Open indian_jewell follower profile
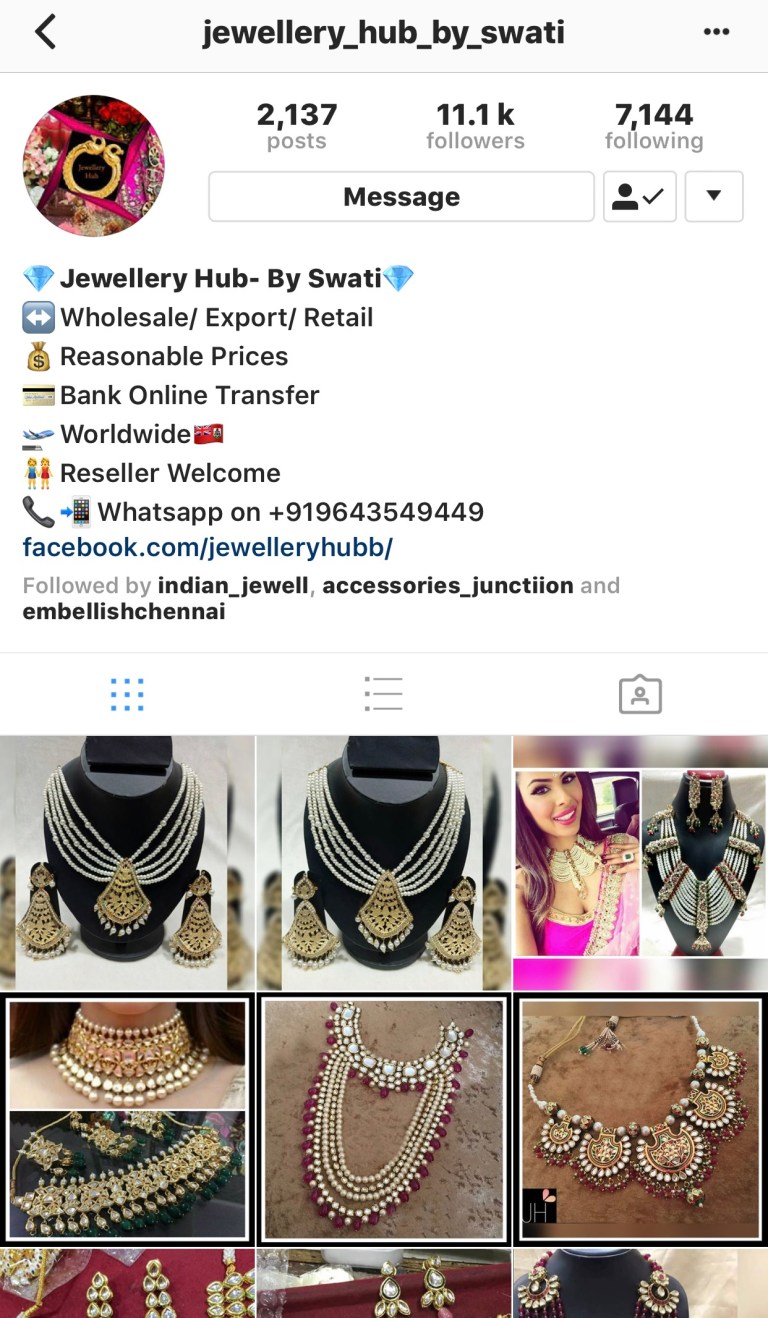Viewport: 768px width, 1318px height. tap(233, 586)
